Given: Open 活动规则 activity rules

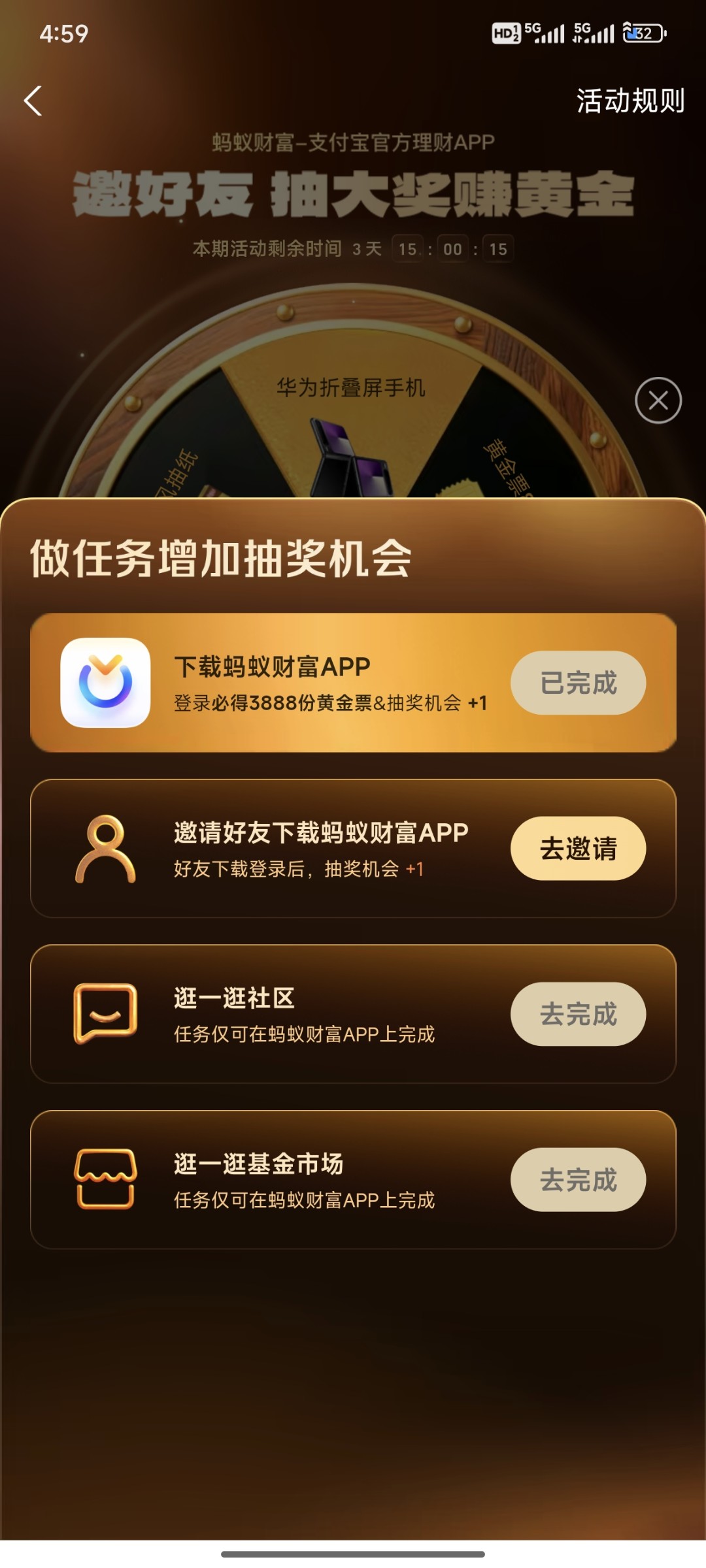Looking at the screenshot, I should (x=630, y=101).
